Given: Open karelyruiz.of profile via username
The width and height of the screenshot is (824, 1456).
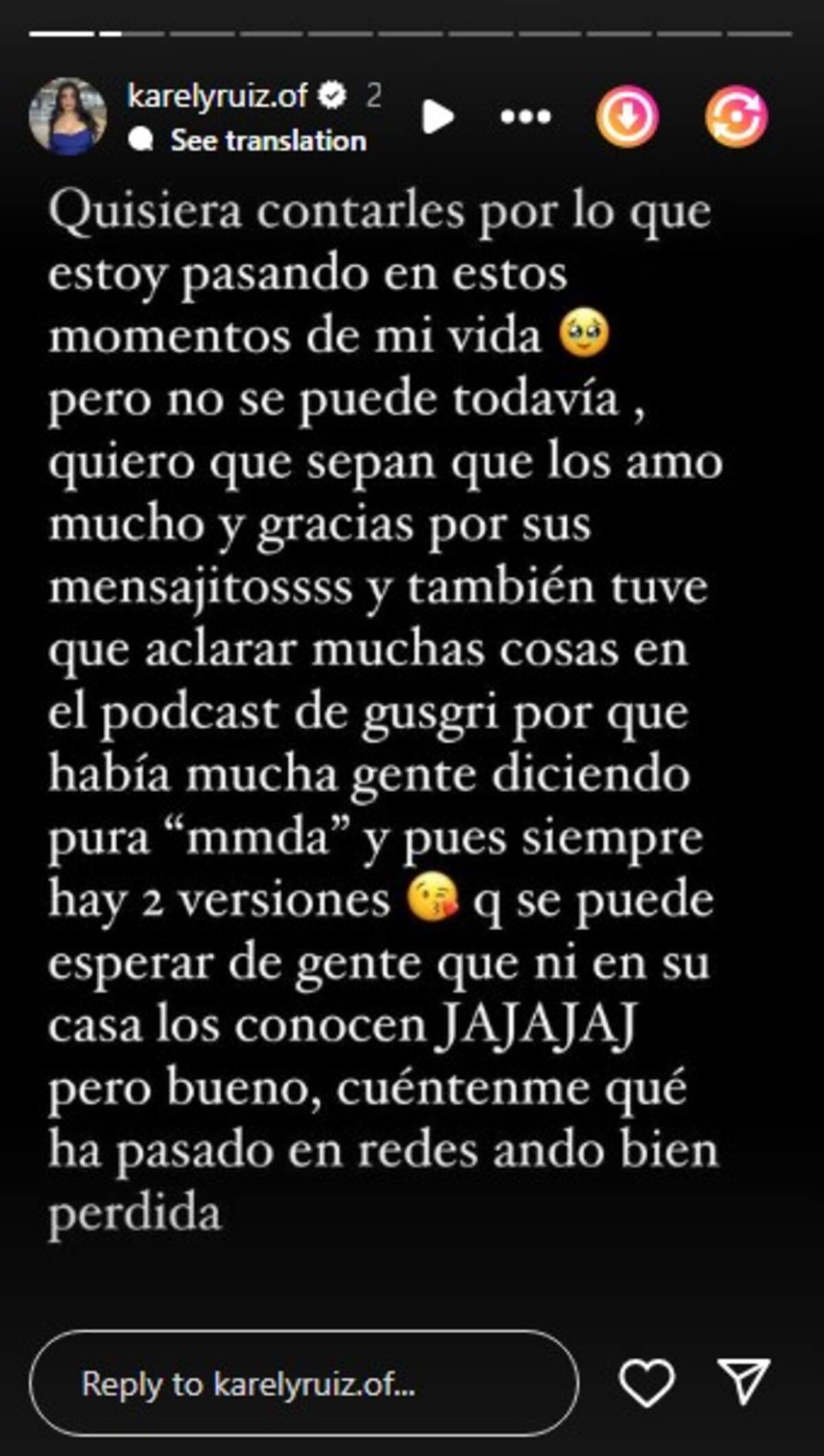Looking at the screenshot, I should (x=220, y=96).
